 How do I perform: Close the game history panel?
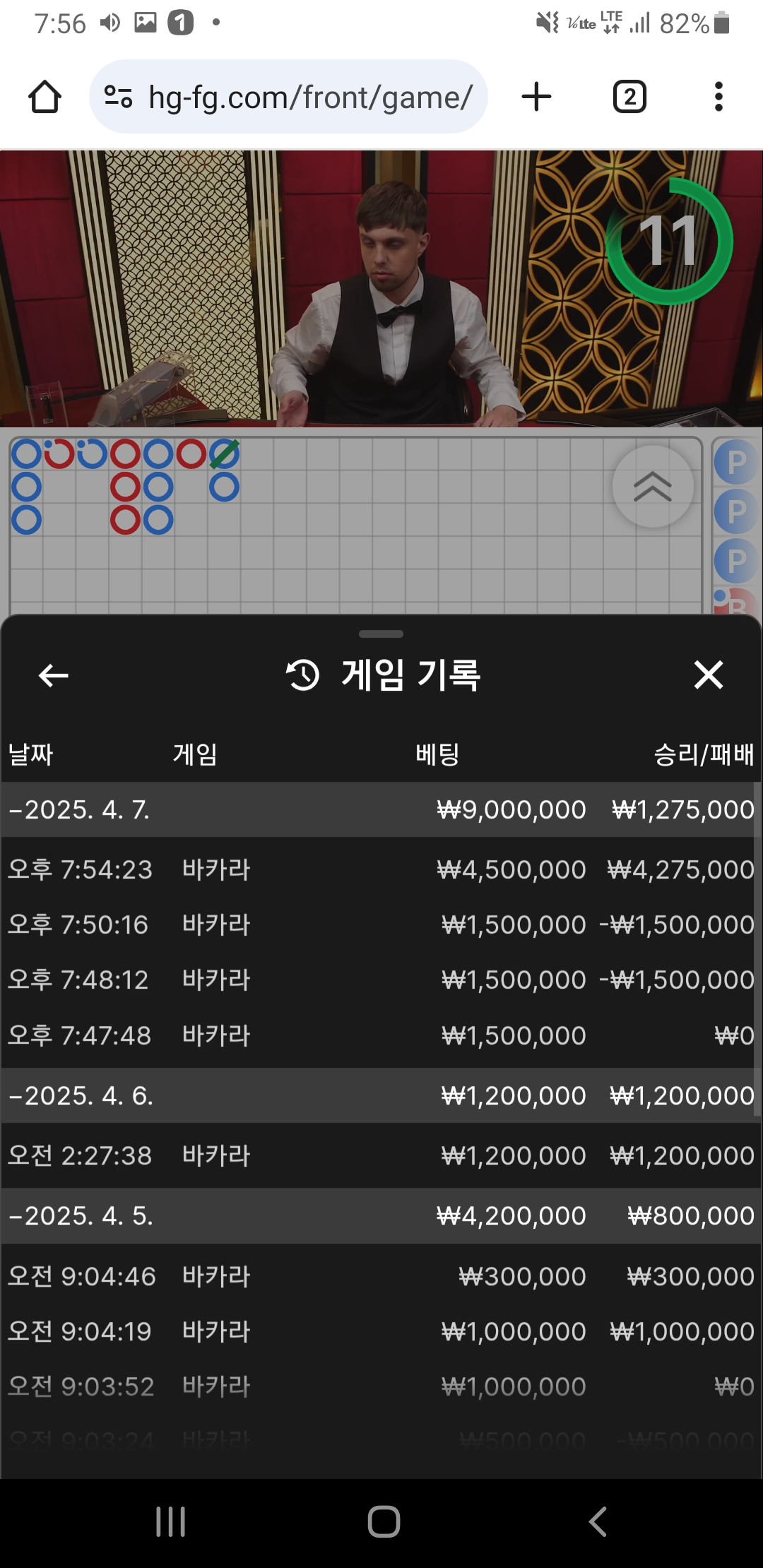click(x=708, y=675)
